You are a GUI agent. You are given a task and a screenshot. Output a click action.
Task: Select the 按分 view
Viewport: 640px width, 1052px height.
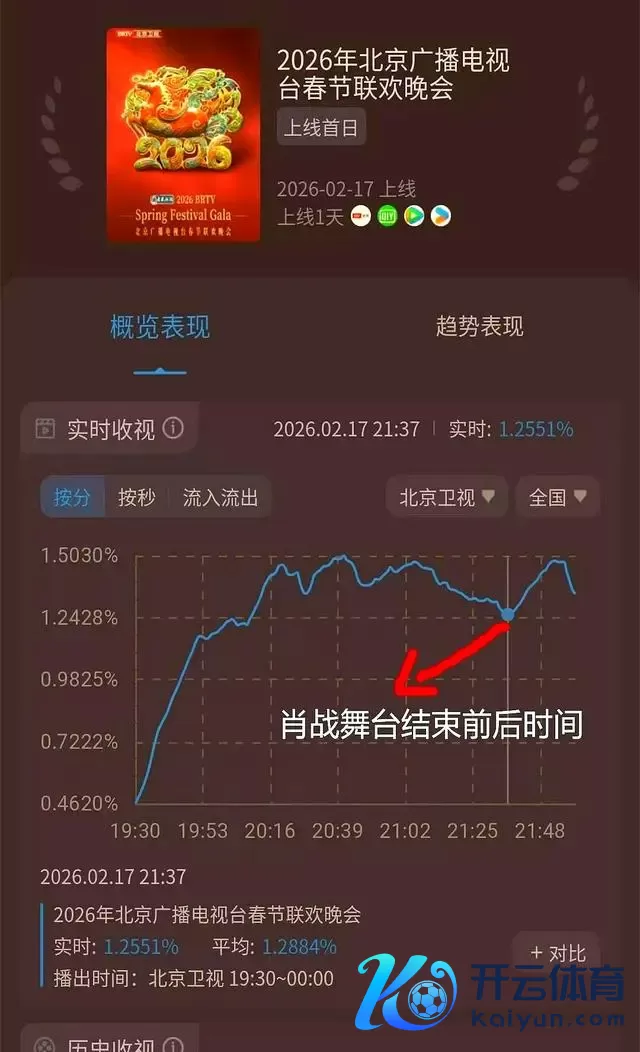tap(72, 497)
